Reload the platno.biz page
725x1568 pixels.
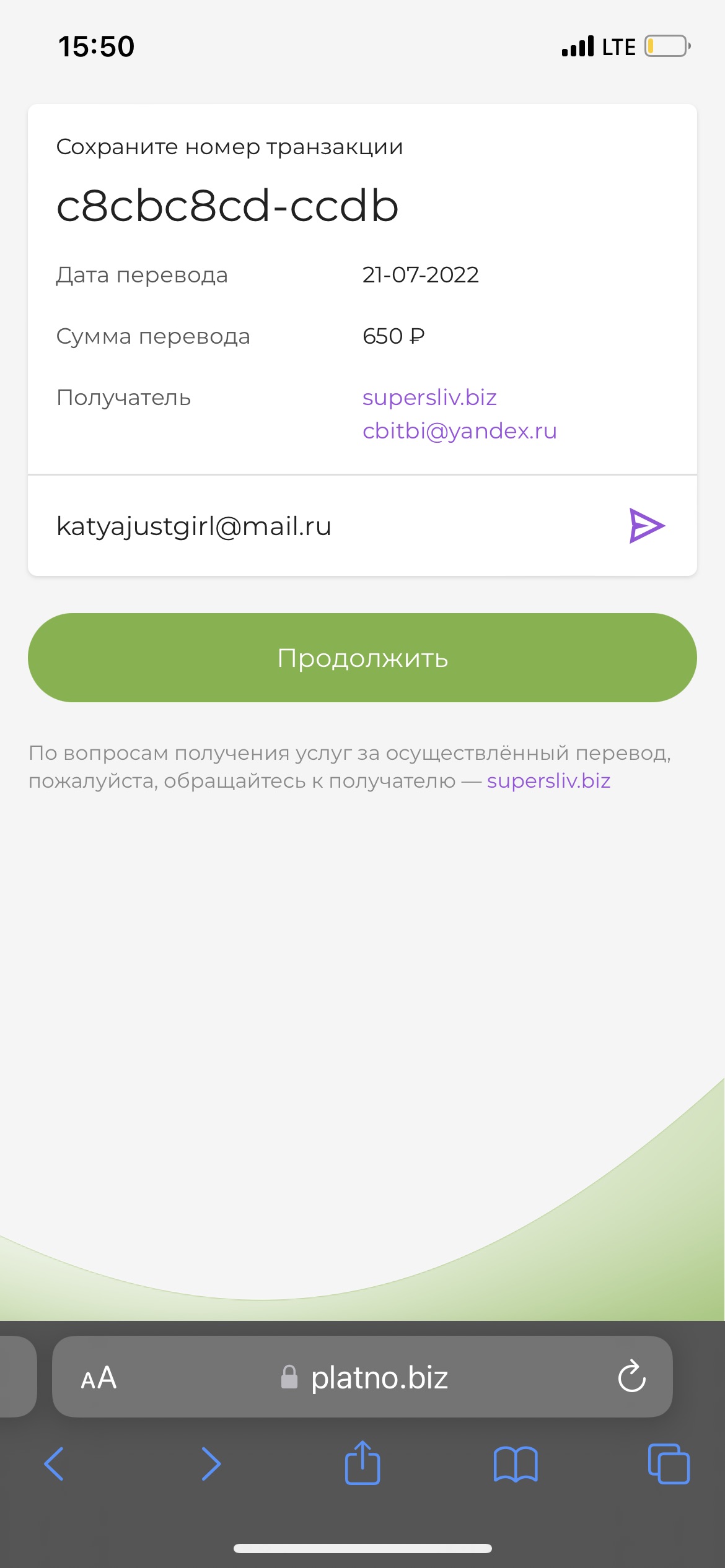click(631, 1377)
